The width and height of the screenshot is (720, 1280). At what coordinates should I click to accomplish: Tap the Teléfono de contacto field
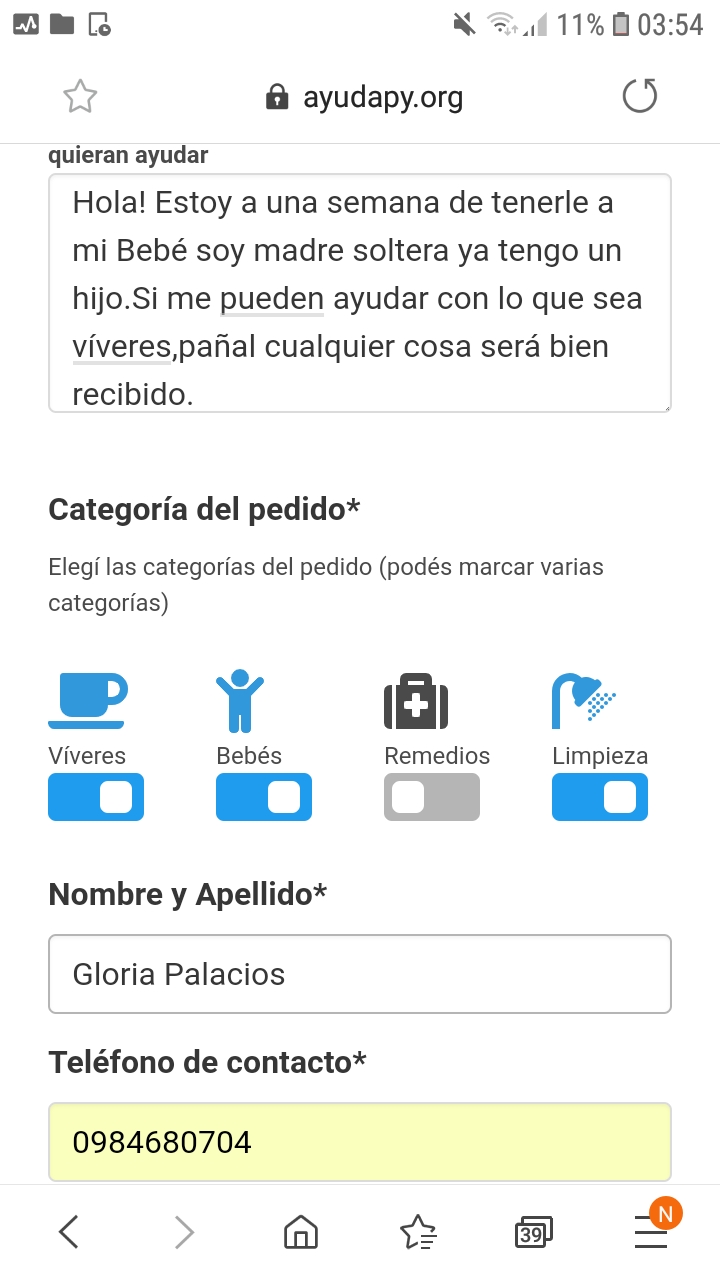point(359,1141)
